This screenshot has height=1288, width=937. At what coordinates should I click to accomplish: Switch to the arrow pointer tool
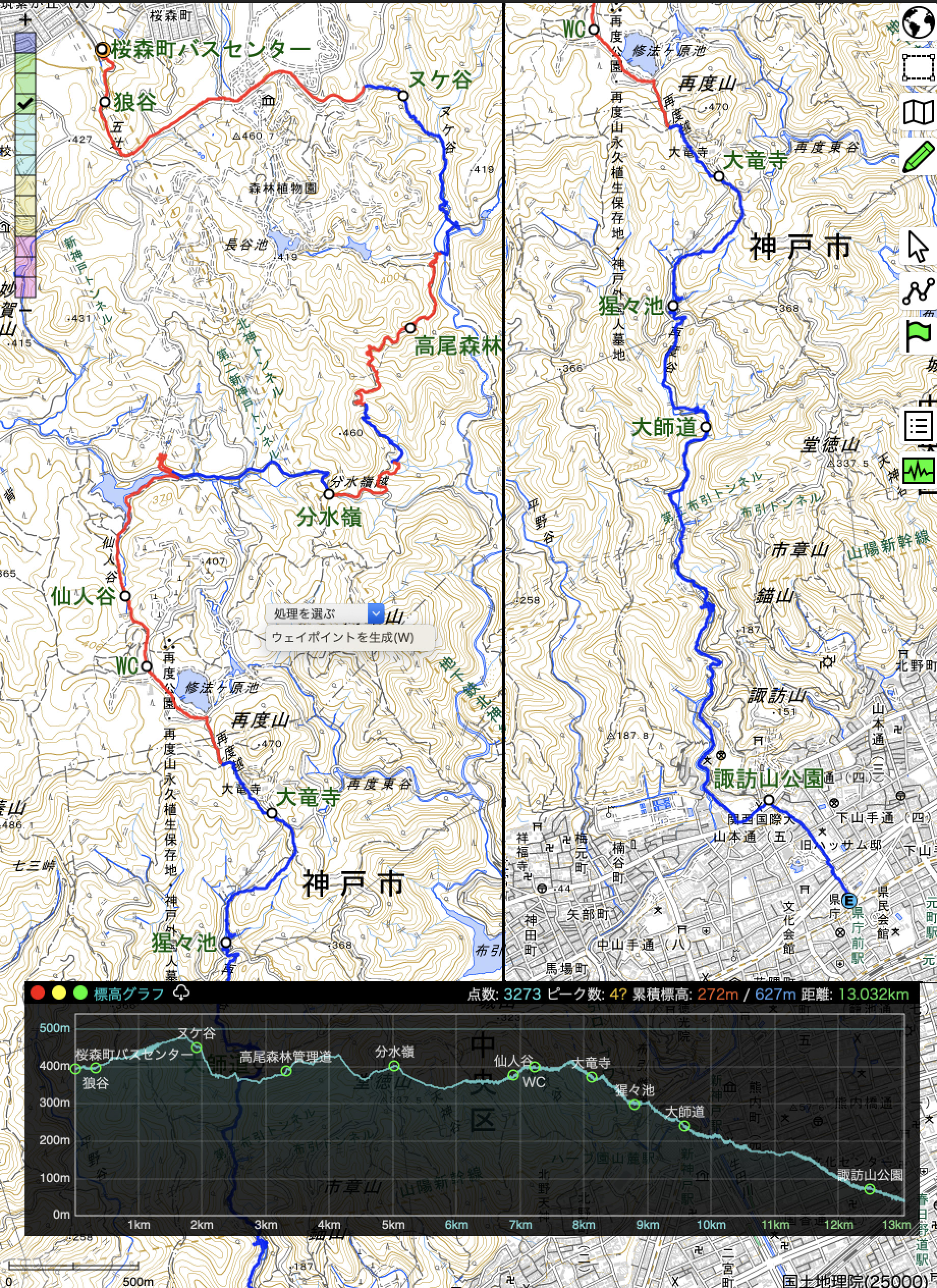click(919, 247)
